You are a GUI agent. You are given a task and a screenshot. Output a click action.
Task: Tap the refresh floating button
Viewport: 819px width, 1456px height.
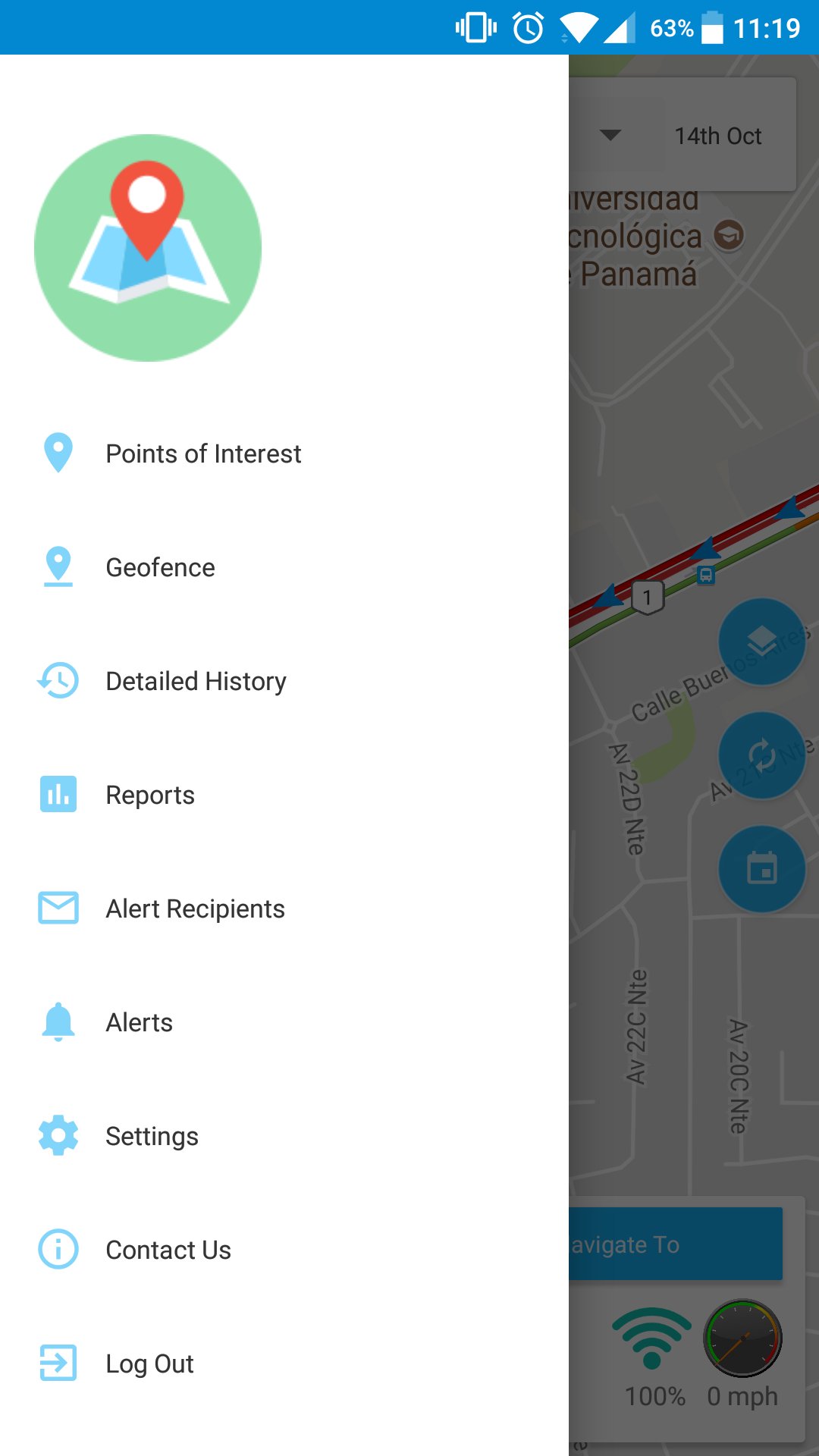(761, 755)
